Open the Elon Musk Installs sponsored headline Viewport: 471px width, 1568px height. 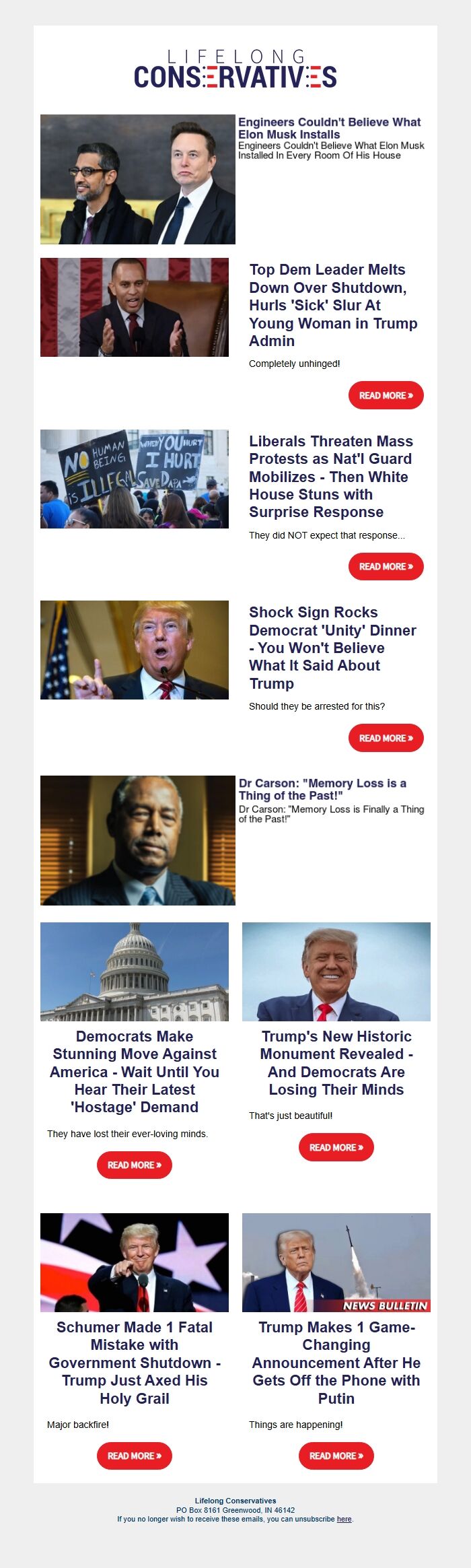click(329, 128)
